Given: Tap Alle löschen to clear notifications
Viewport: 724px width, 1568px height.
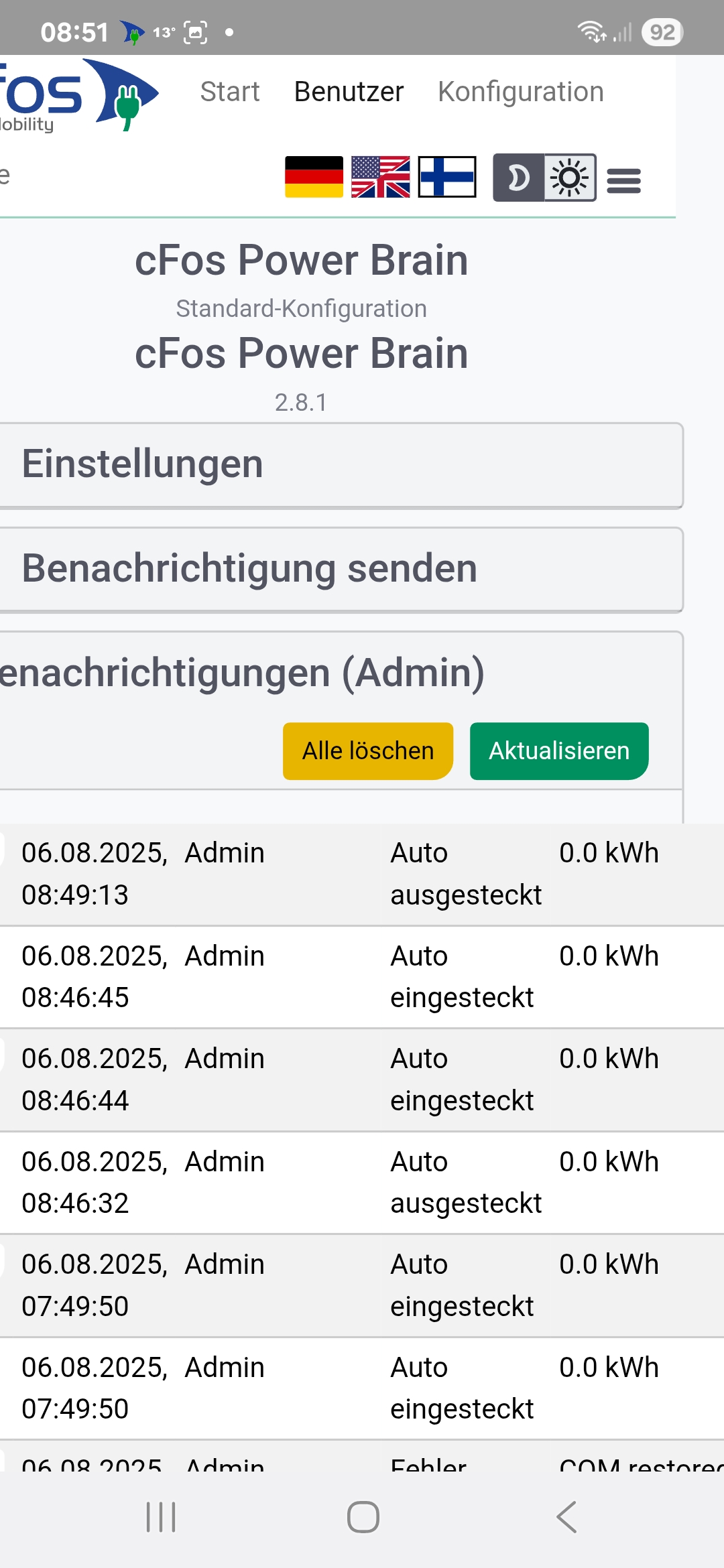Looking at the screenshot, I should [368, 751].
